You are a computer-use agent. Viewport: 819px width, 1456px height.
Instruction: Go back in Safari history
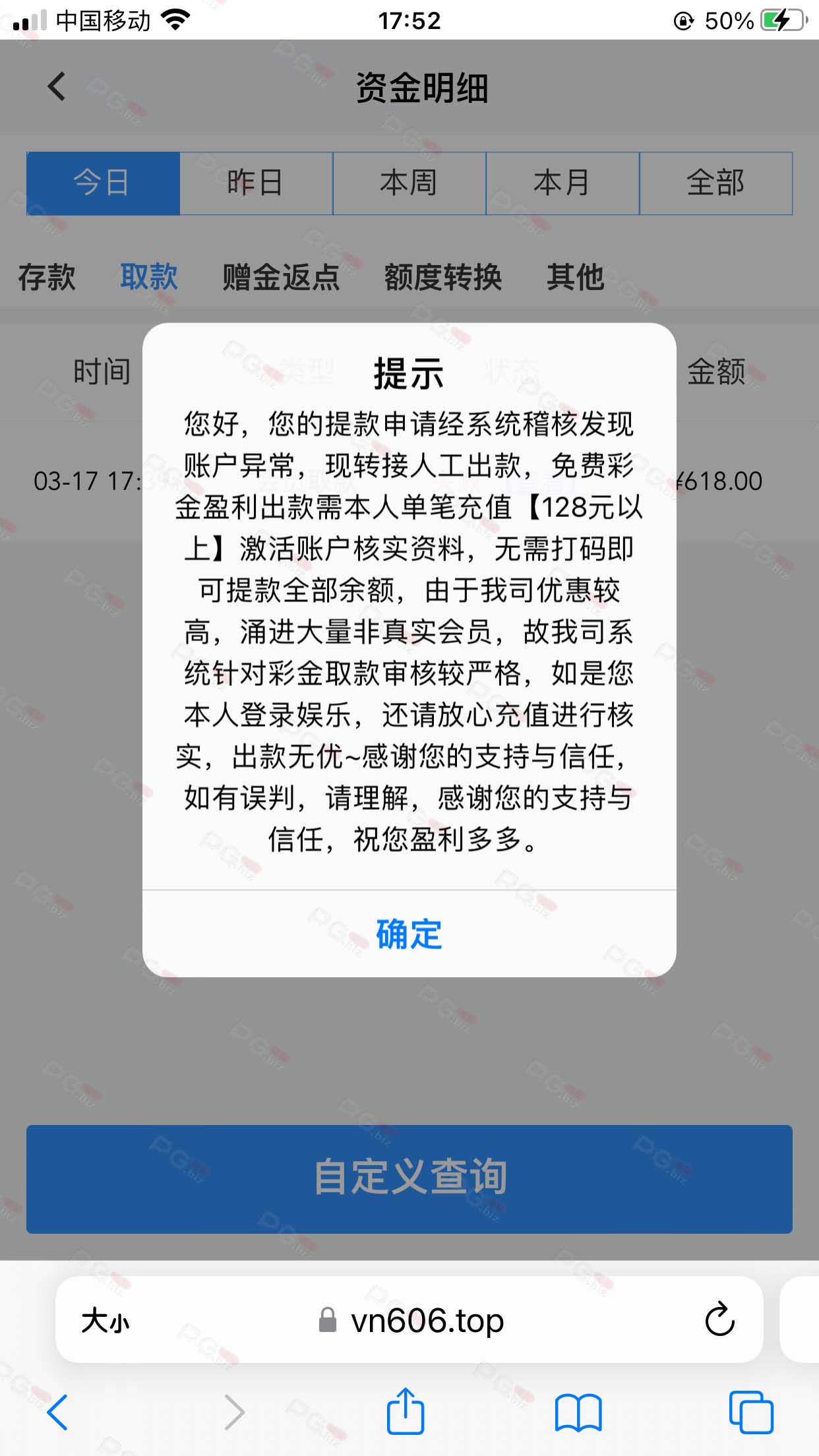57,1412
